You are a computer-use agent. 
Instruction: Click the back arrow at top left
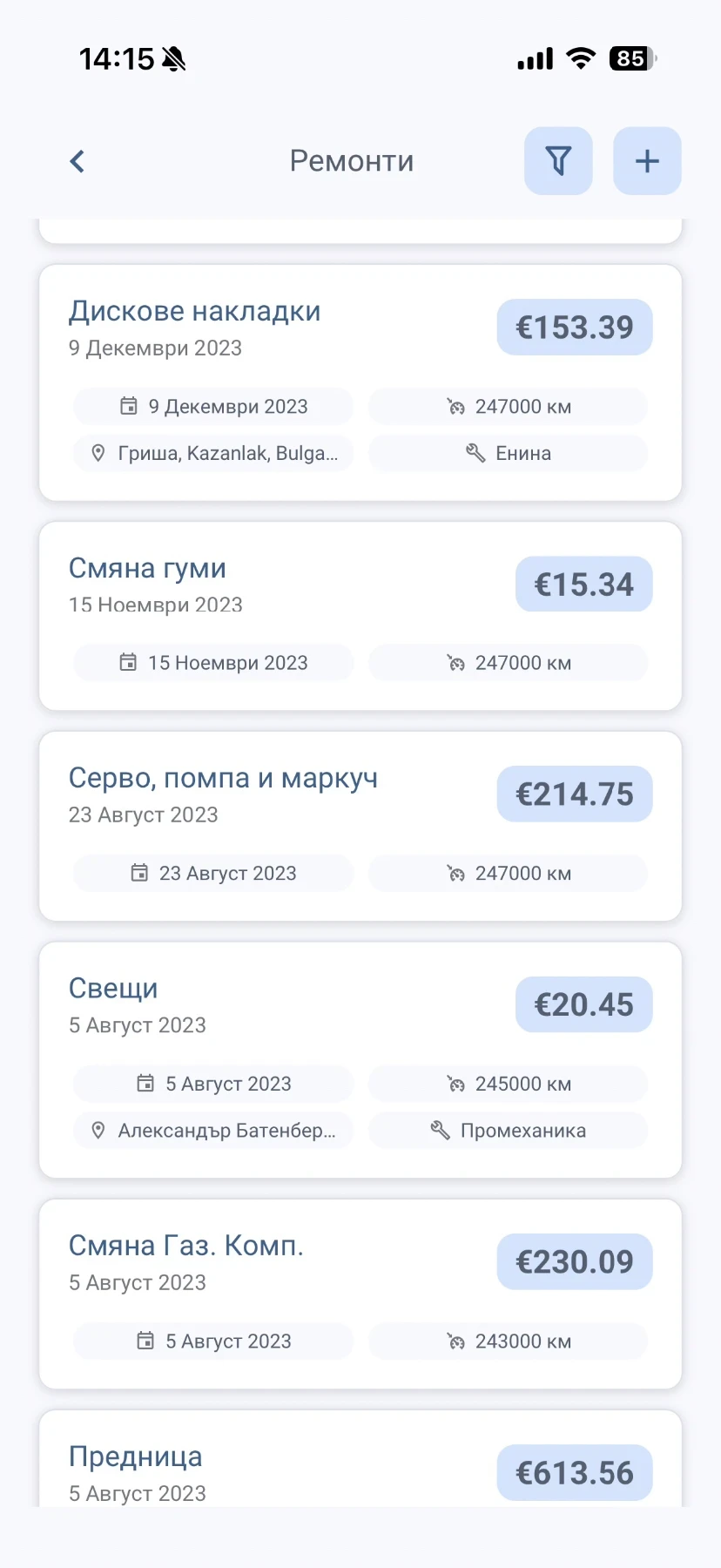[x=77, y=160]
